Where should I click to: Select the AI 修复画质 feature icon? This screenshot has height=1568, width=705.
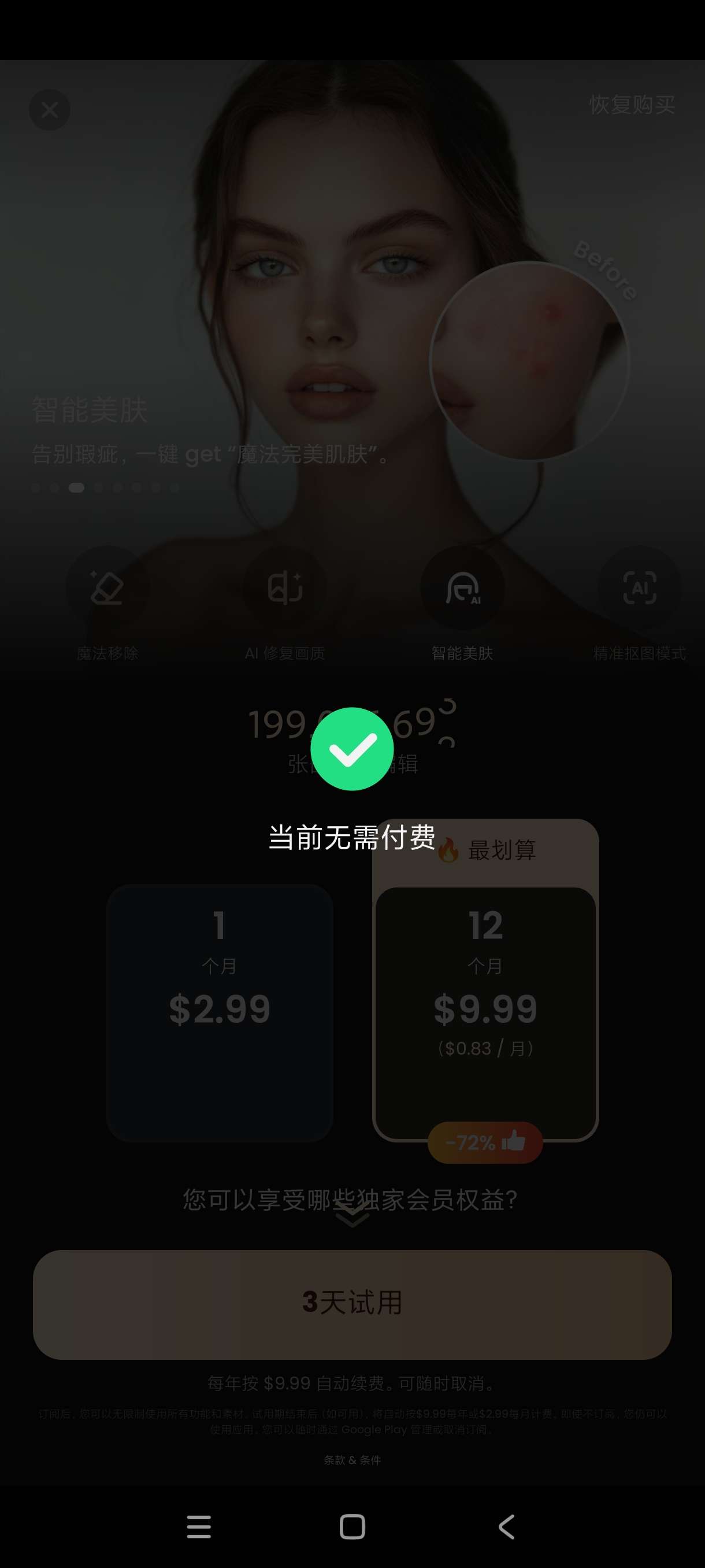(x=285, y=587)
